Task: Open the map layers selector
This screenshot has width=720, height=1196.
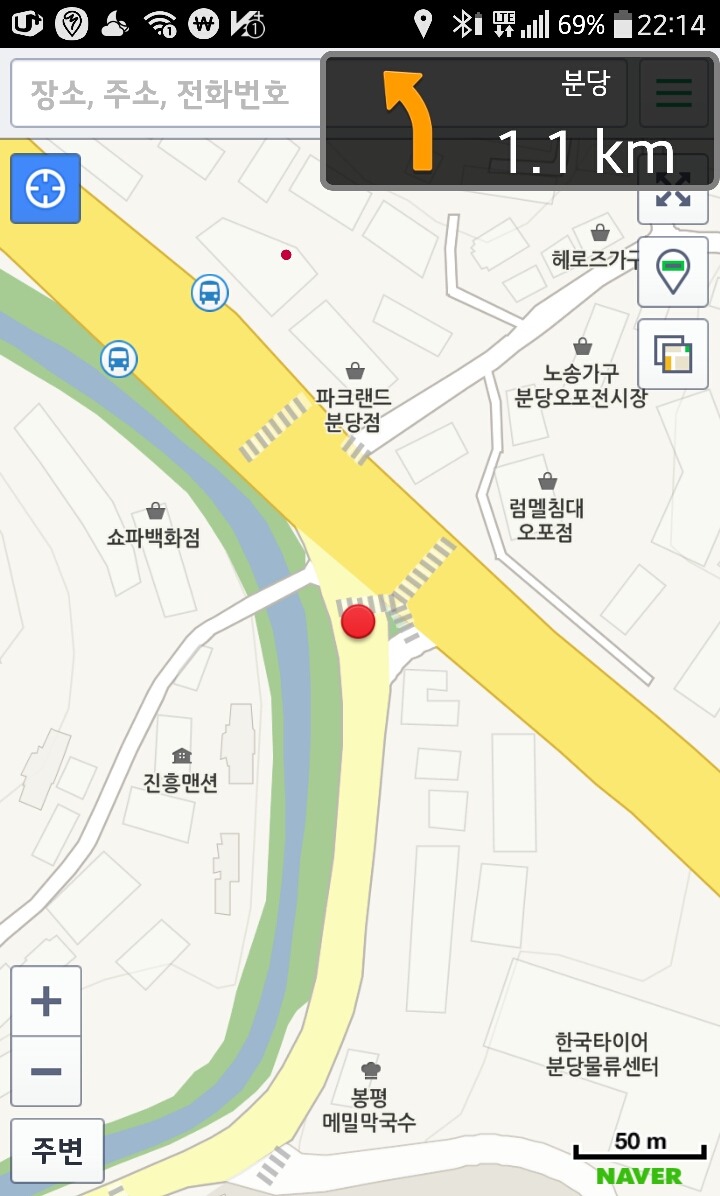Action: pos(673,354)
